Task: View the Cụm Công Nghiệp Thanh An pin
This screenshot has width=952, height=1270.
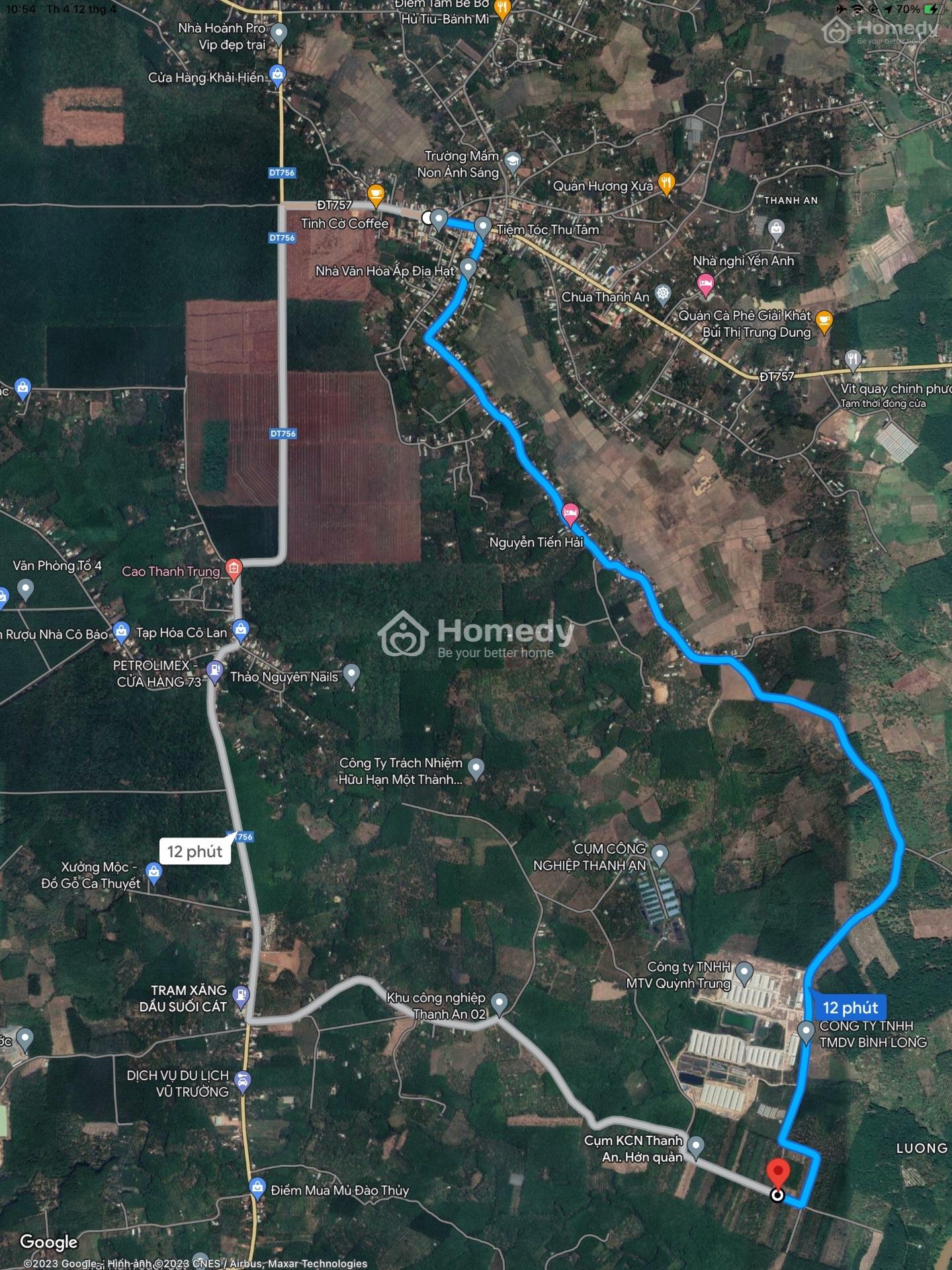Action: (659, 854)
